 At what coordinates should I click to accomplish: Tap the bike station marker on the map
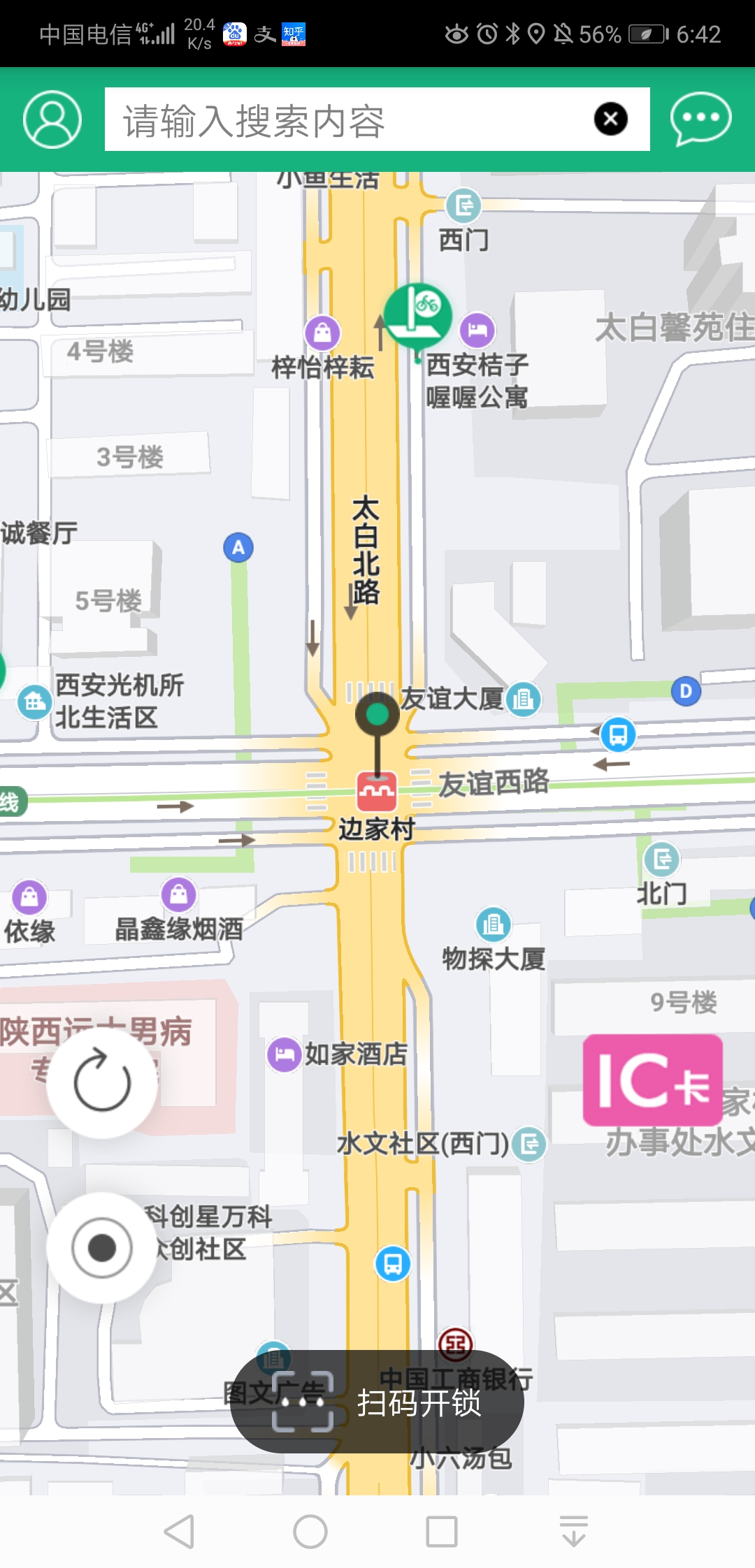click(418, 316)
